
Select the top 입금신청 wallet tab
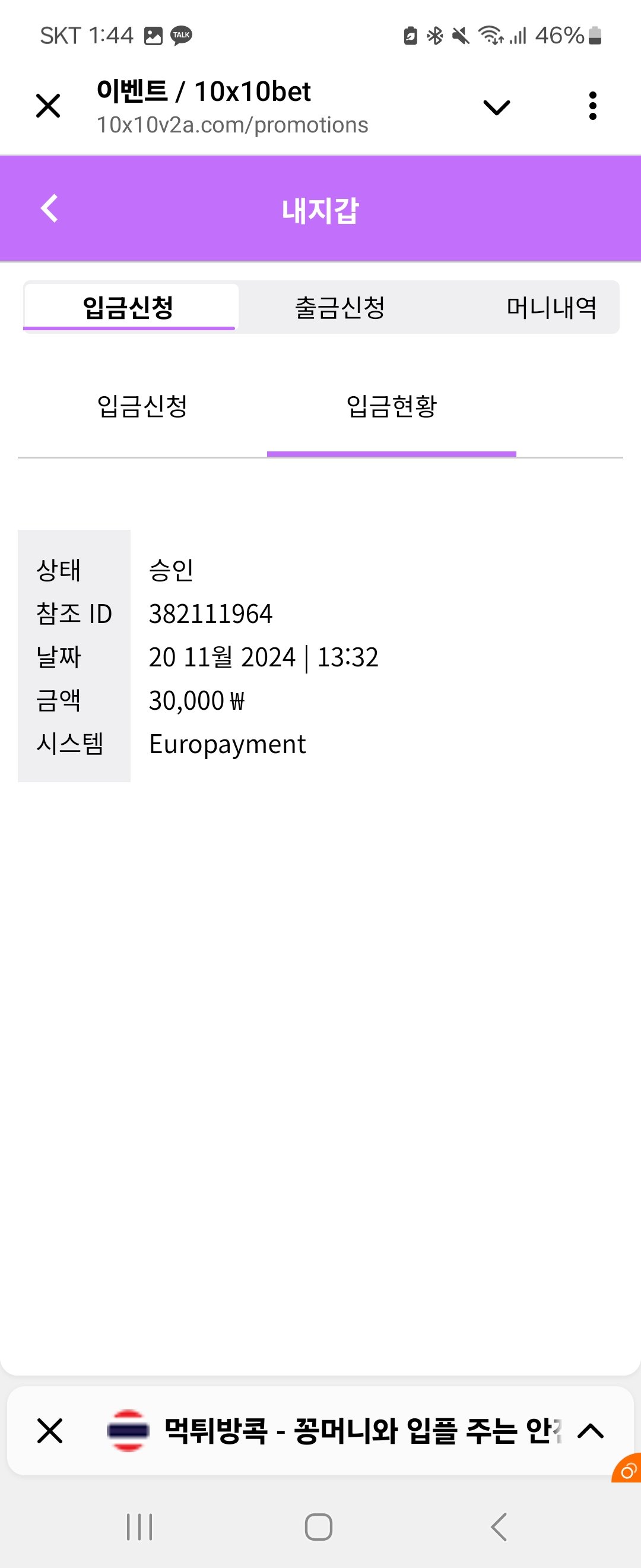coord(129,307)
